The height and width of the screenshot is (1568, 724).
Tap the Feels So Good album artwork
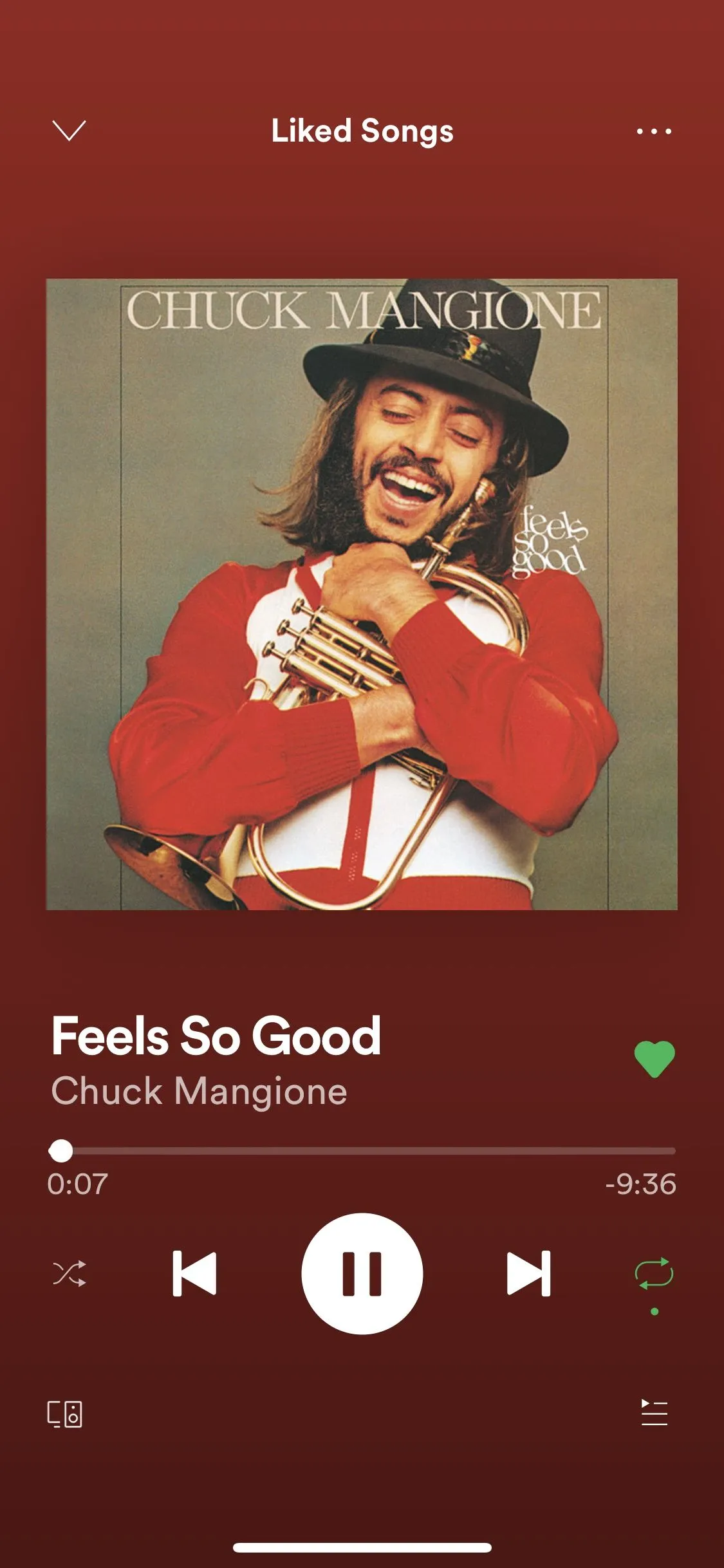[x=362, y=593]
